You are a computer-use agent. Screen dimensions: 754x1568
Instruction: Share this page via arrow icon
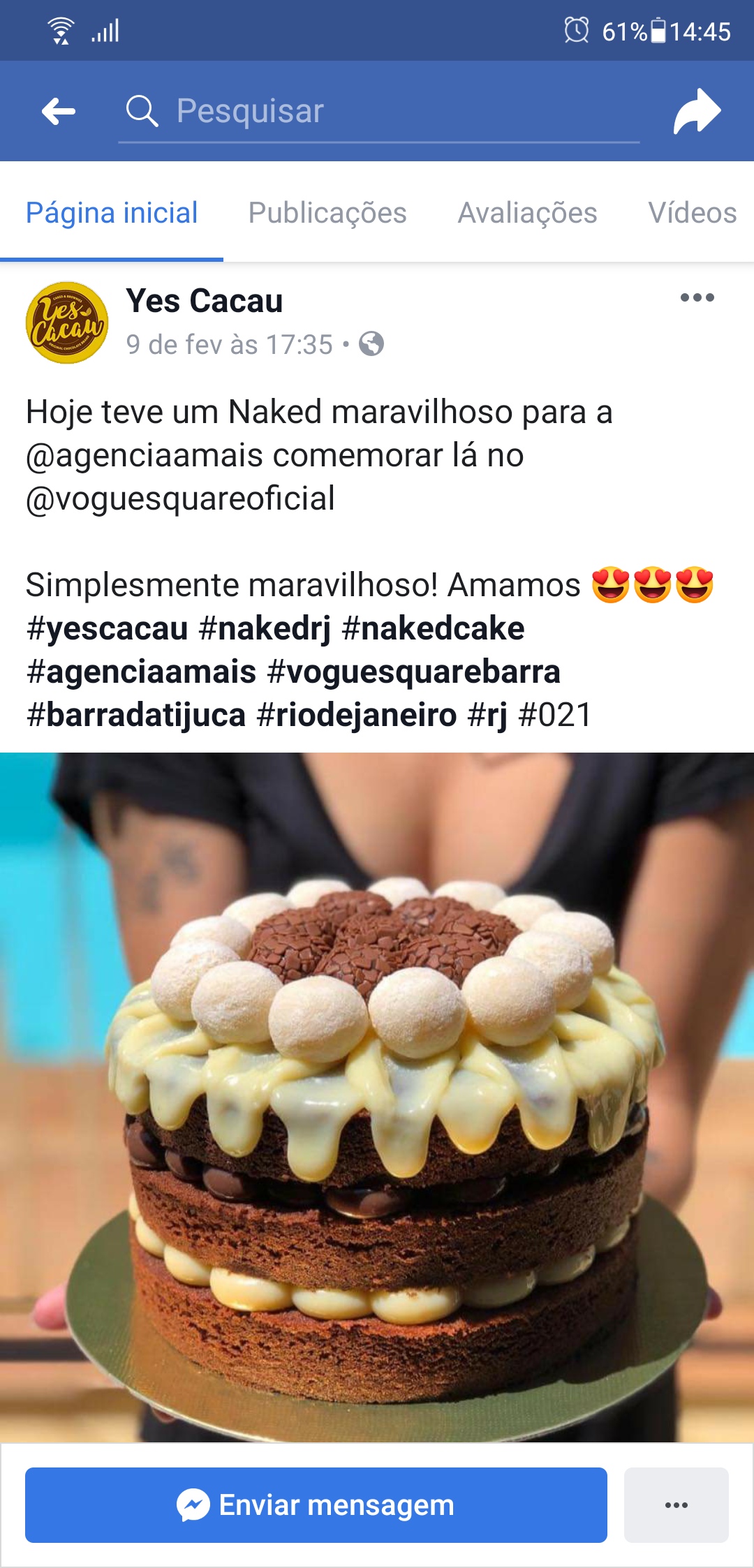click(696, 112)
